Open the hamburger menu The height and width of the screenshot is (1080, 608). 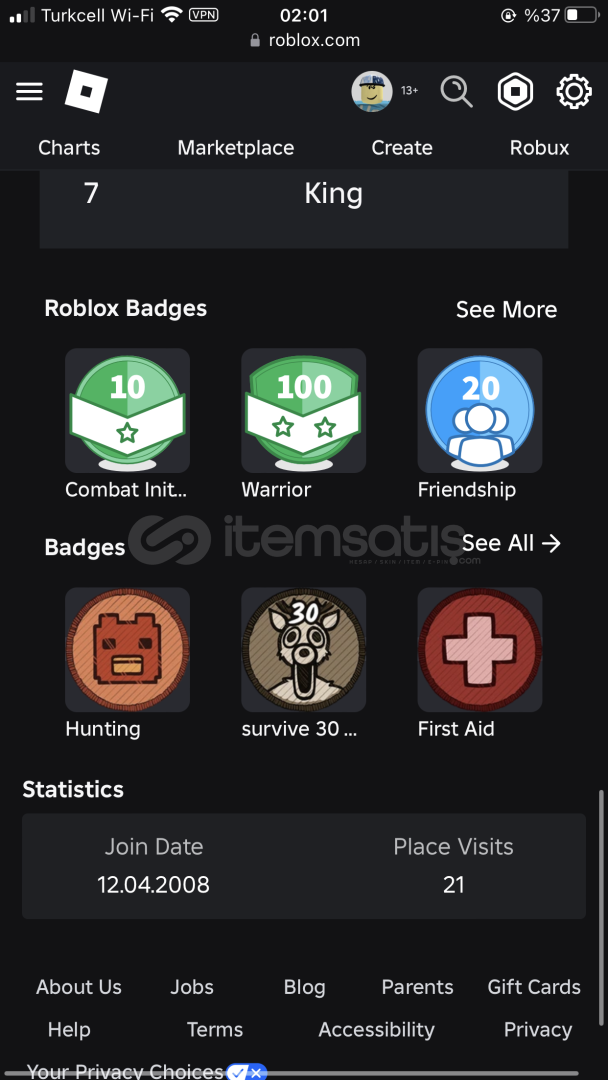coord(30,92)
